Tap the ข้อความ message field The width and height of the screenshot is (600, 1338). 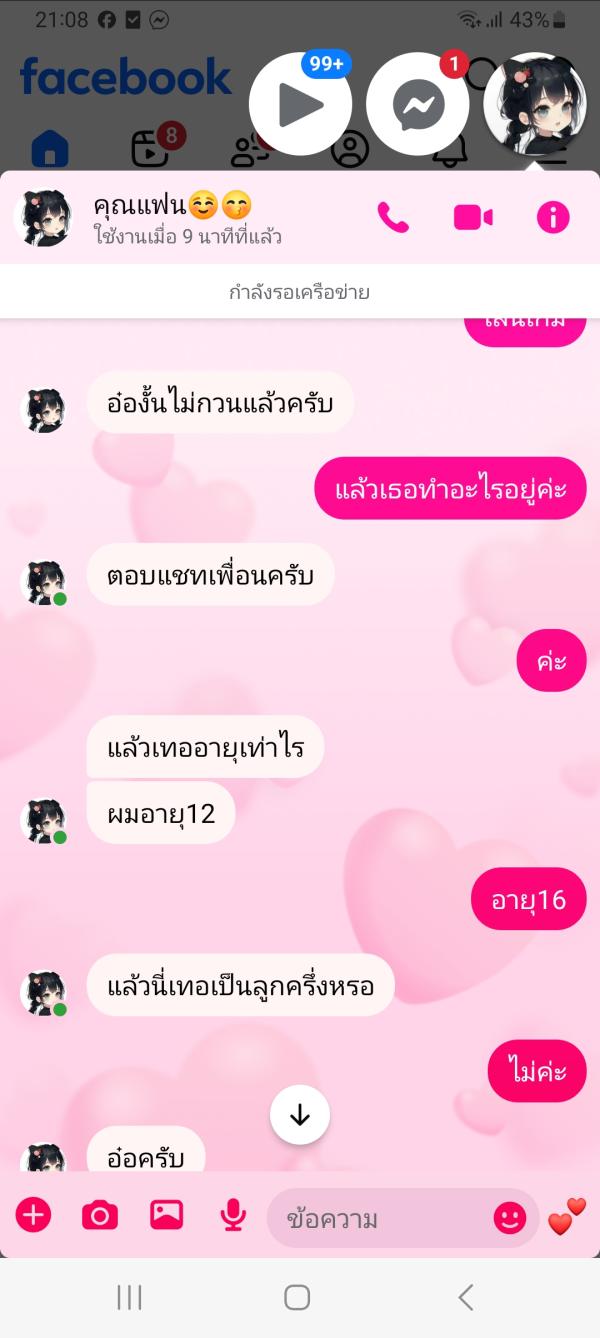coord(380,1218)
